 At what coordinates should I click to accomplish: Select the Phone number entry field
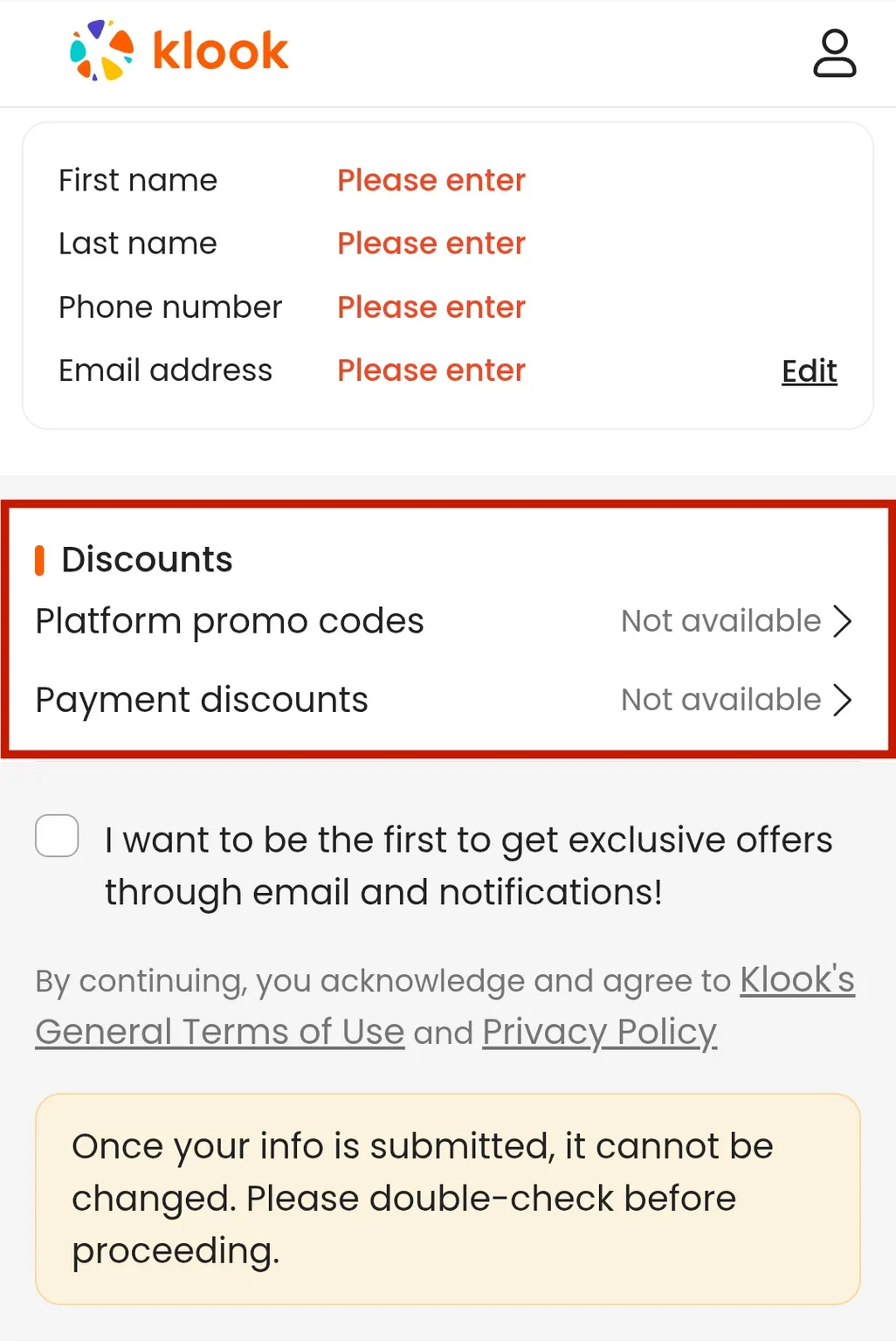pos(431,308)
